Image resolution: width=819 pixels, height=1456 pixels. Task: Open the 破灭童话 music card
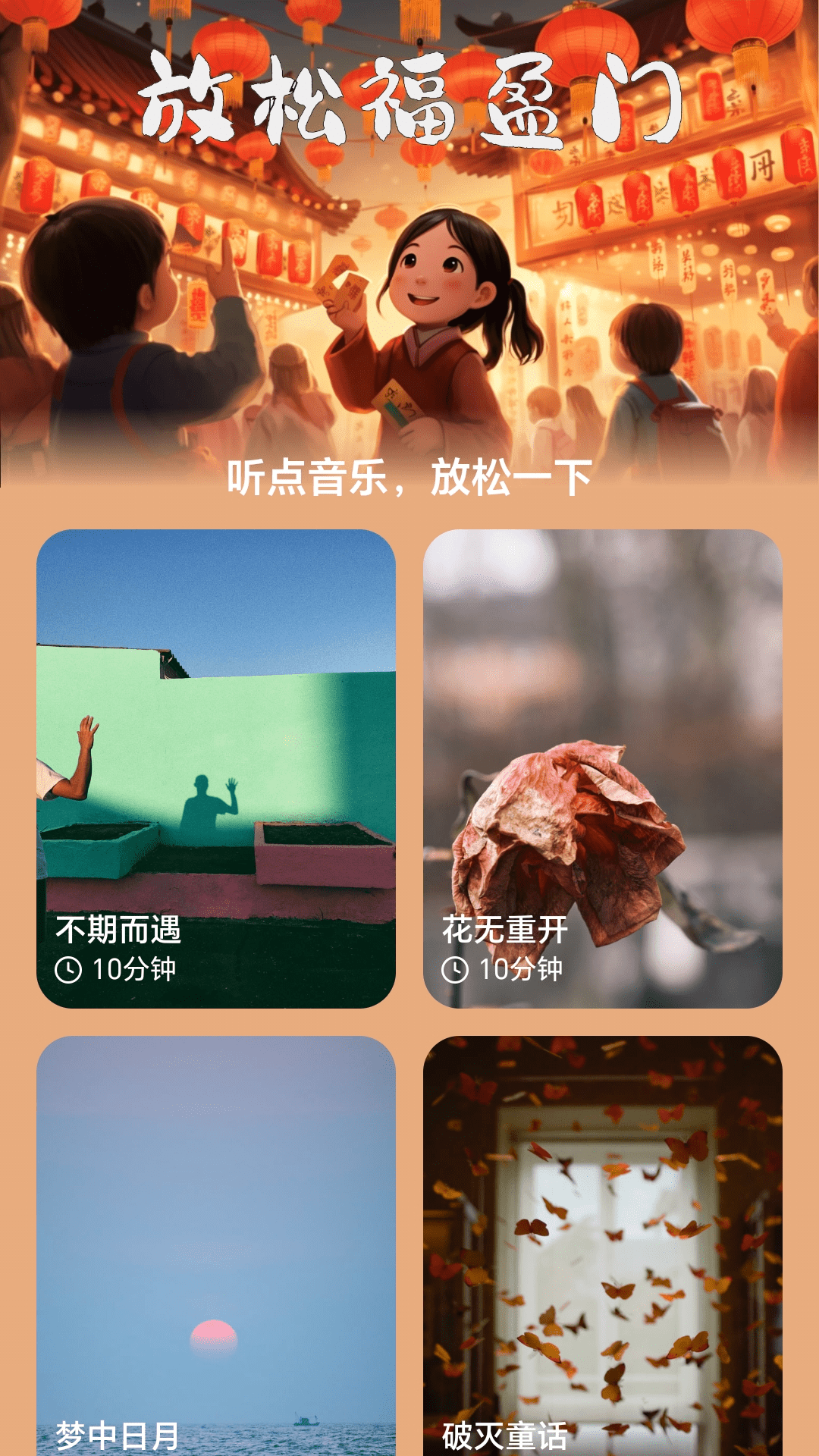click(x=602, y=1244)
